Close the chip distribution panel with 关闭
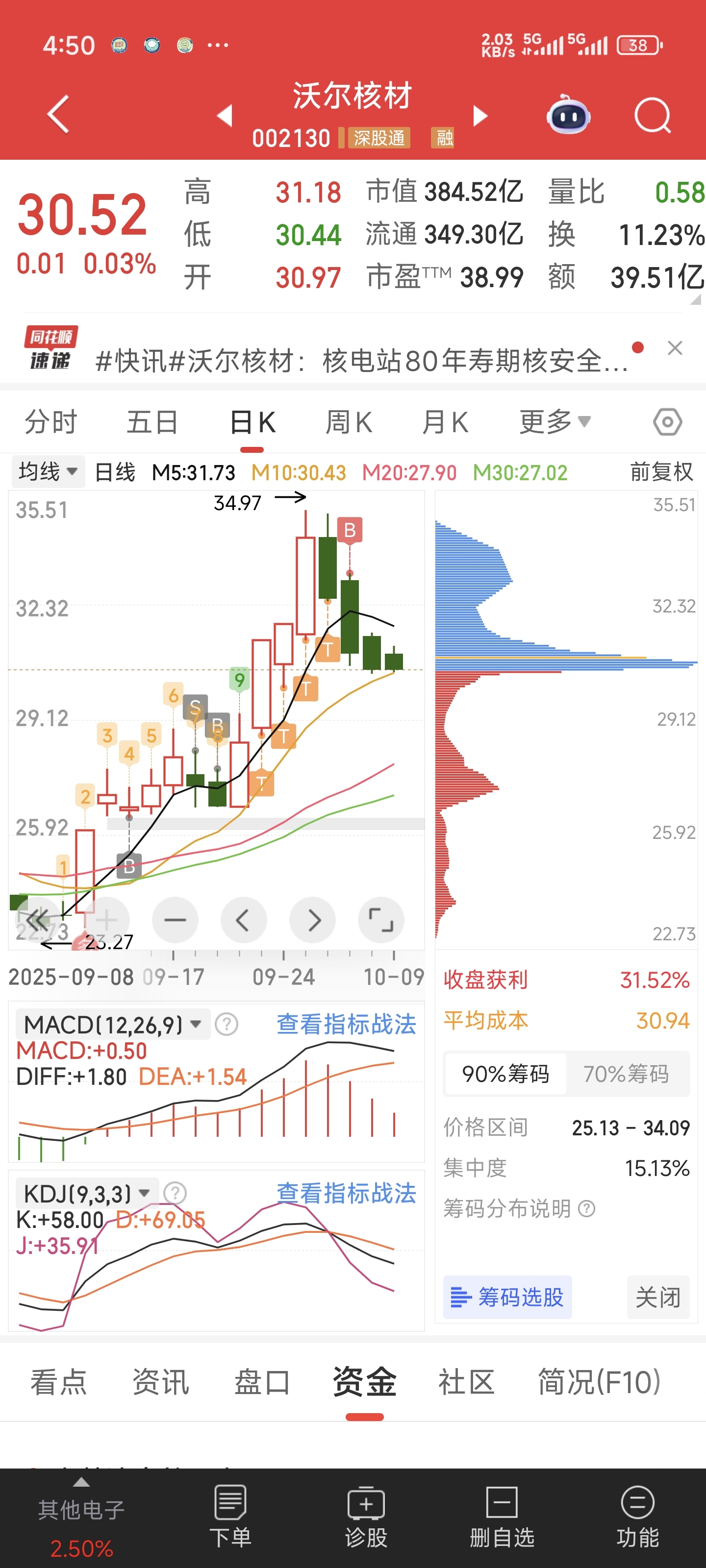Screen dimensions: 706x1568 tap(657, 1297)
